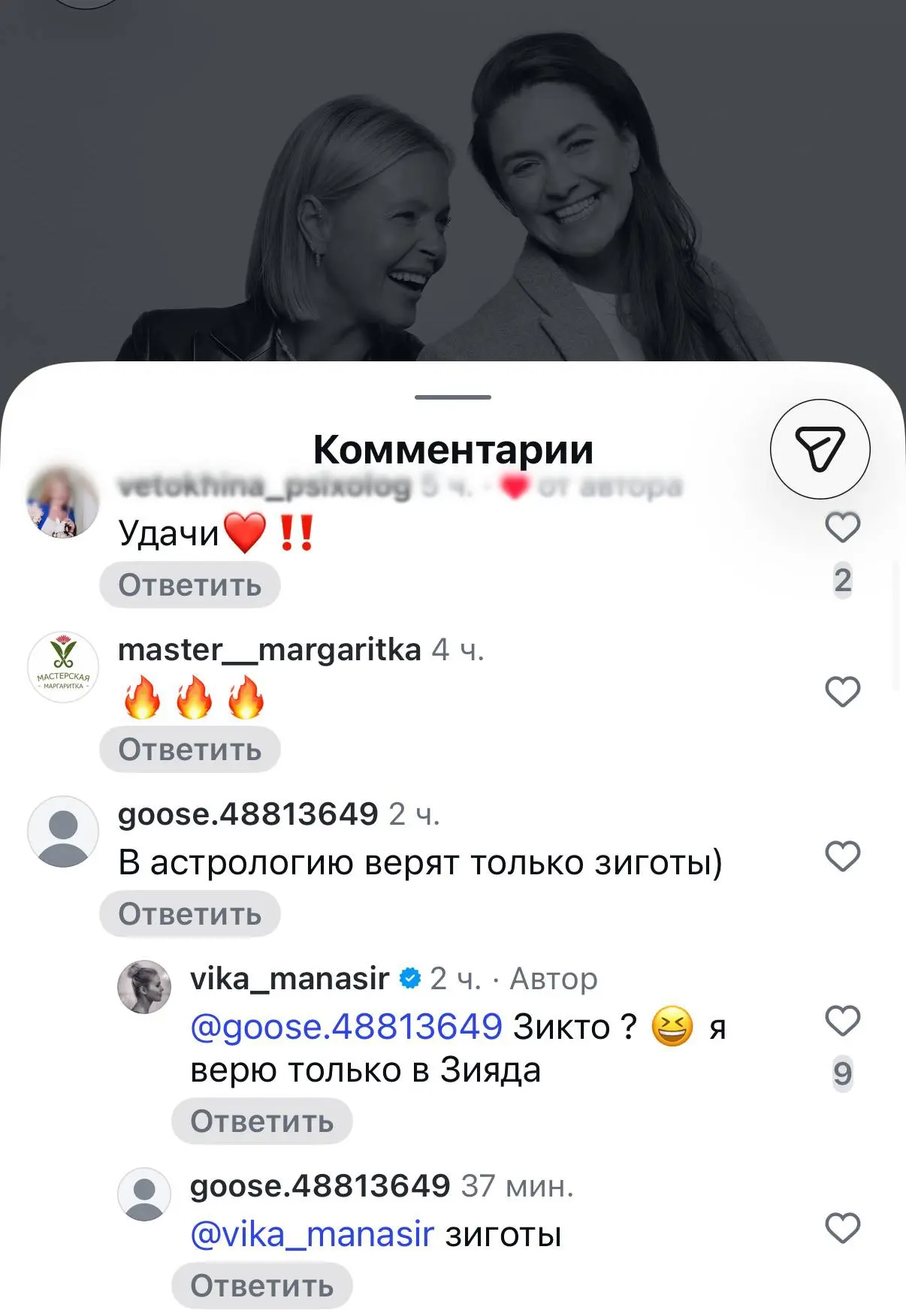Tap the comments sheet drag handle
Image resolution: width=906 pixels, height=1316 pixels.
coord(453,397)
